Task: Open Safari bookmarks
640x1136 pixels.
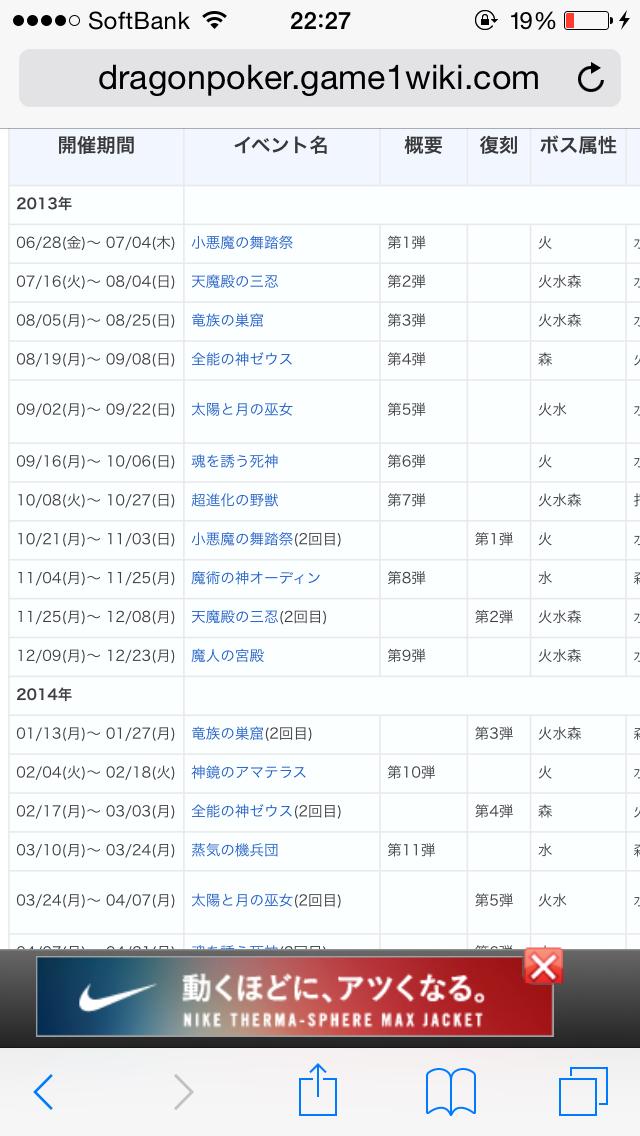Action: point(450,1092)
